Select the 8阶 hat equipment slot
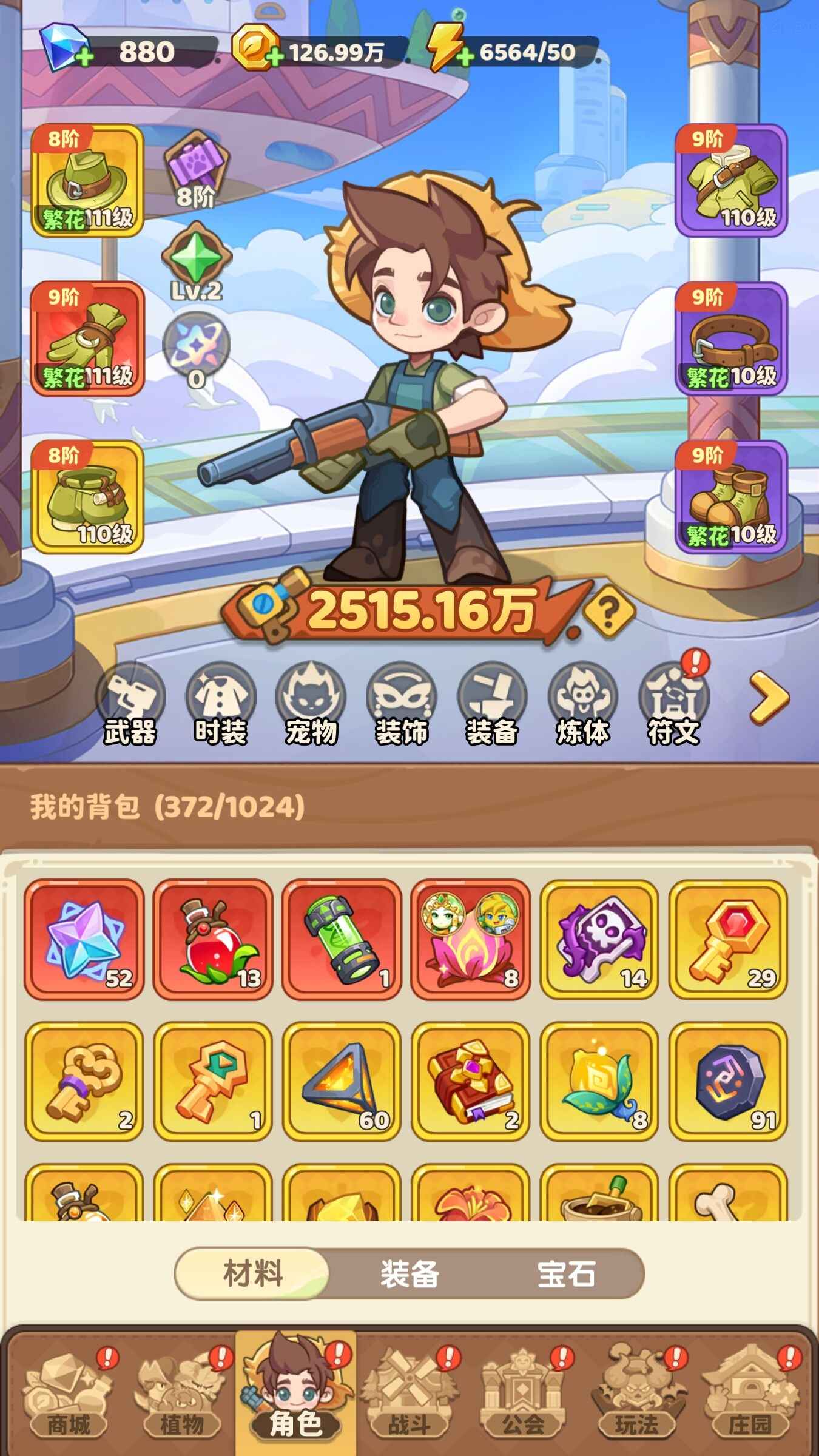This screenshot has width=819, height=1456. point(87,180)
